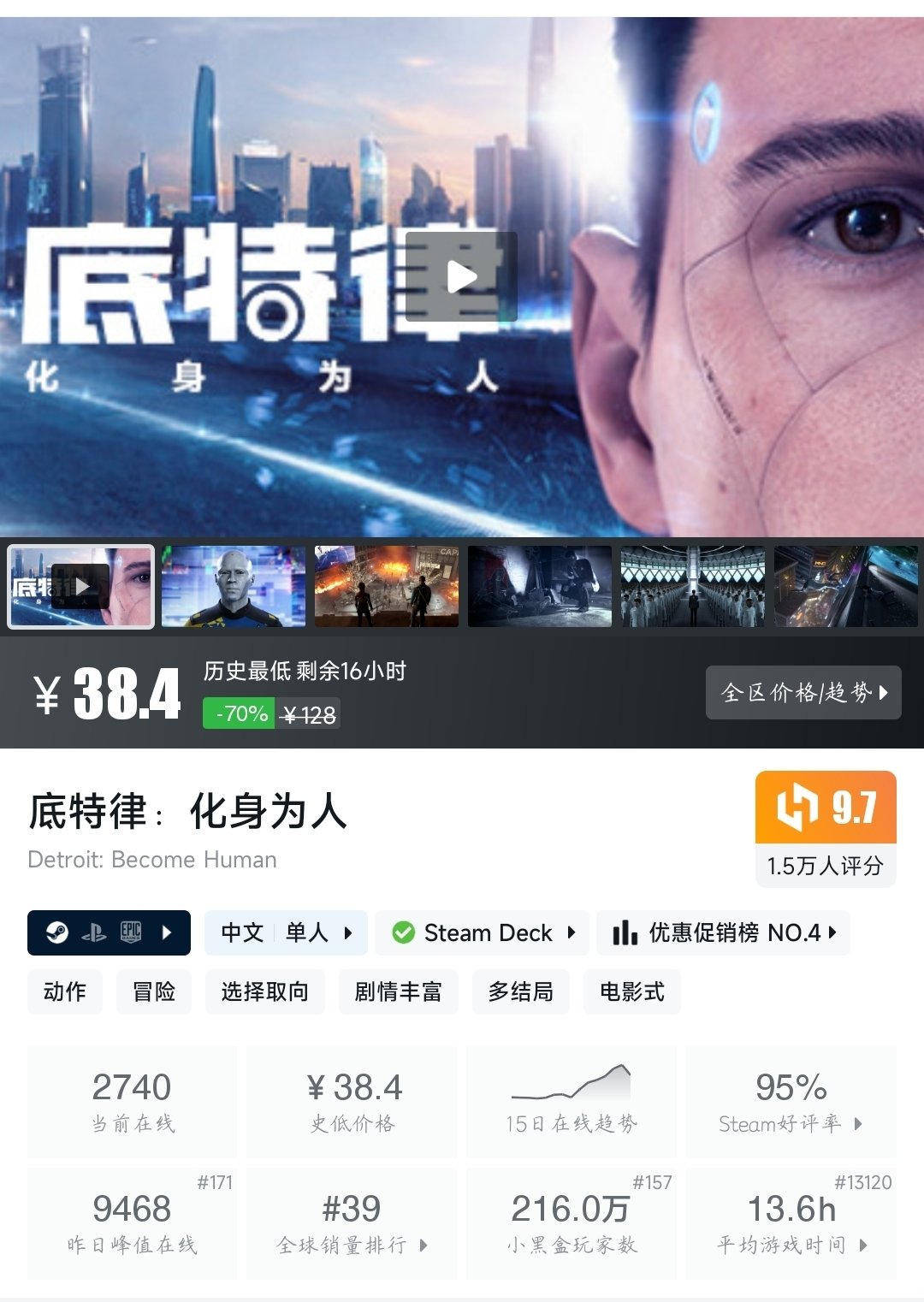Select the bald android screenshot thumbnail
This screenshot has height=1302, width=924.
234,587
